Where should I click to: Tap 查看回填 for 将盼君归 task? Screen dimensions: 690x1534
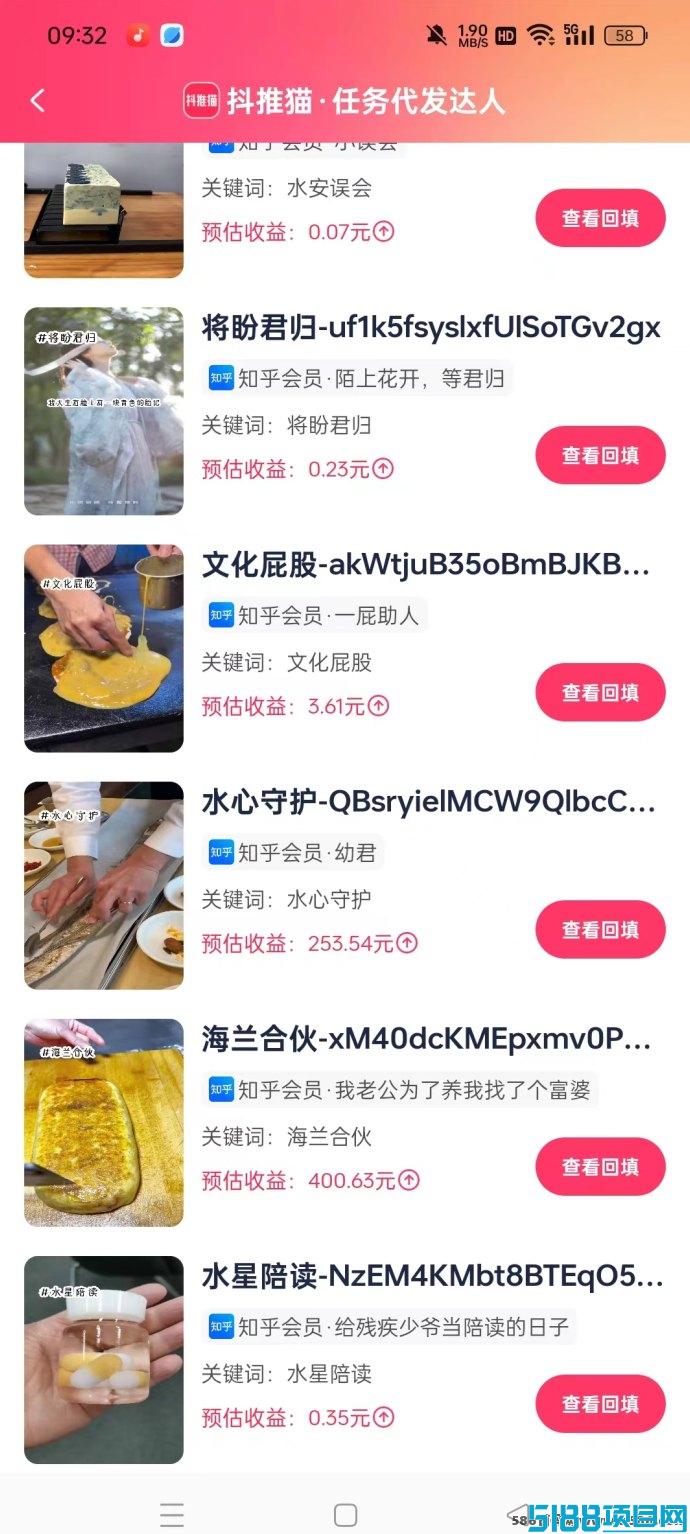[600, 455]
